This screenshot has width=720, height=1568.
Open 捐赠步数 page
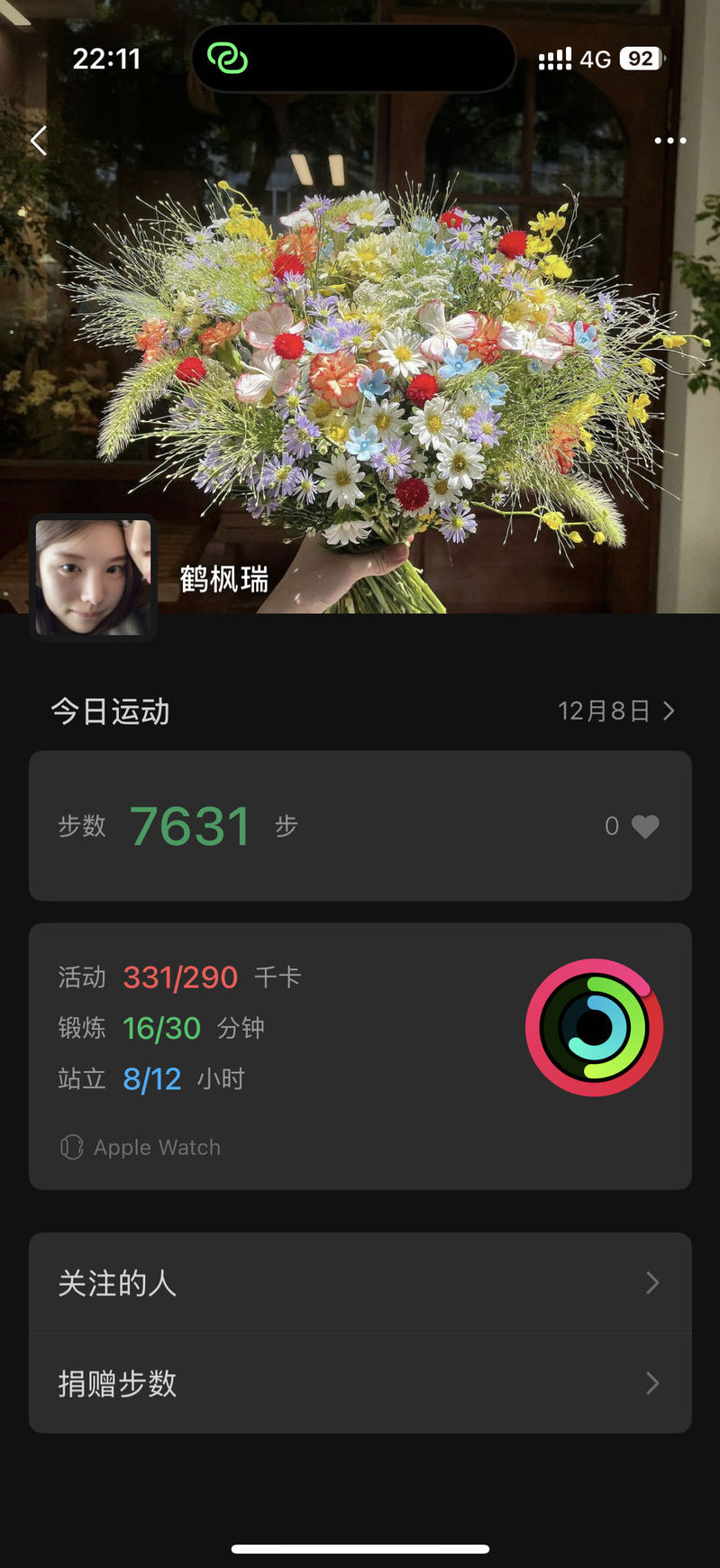(x=360, y=1383)
